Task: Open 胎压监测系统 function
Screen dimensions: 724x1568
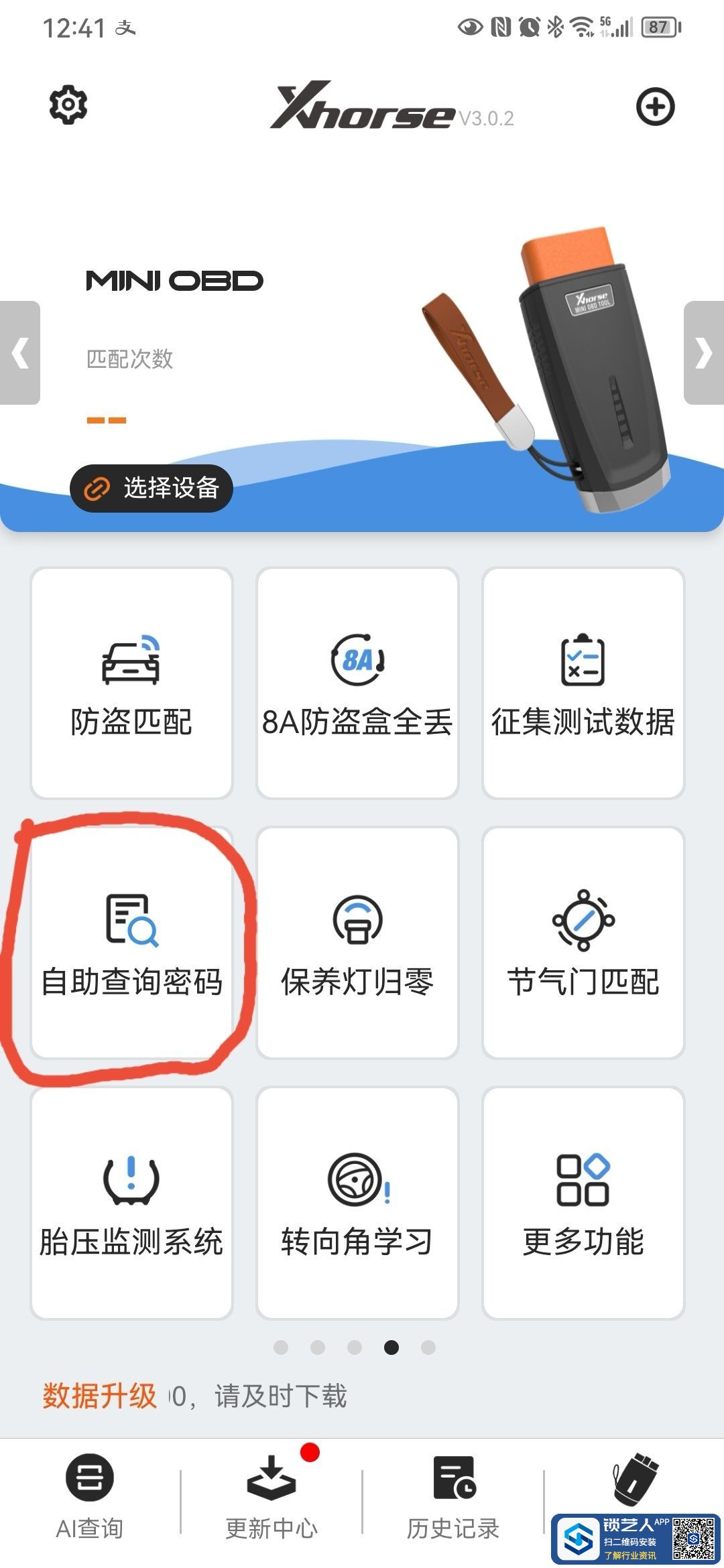Action: point(131,1203)
